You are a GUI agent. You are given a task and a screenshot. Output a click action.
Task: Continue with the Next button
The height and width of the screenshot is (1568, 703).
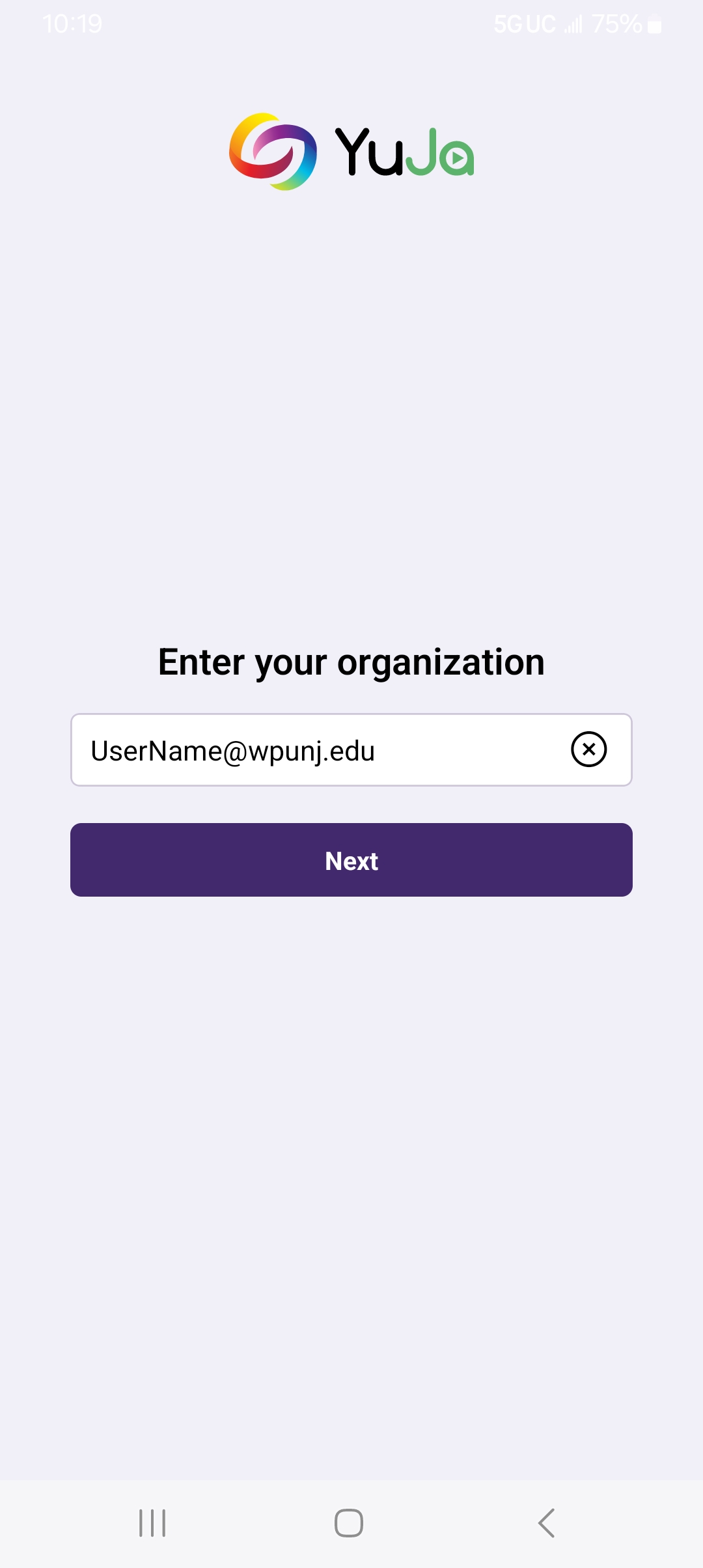(x=351, y=860)
